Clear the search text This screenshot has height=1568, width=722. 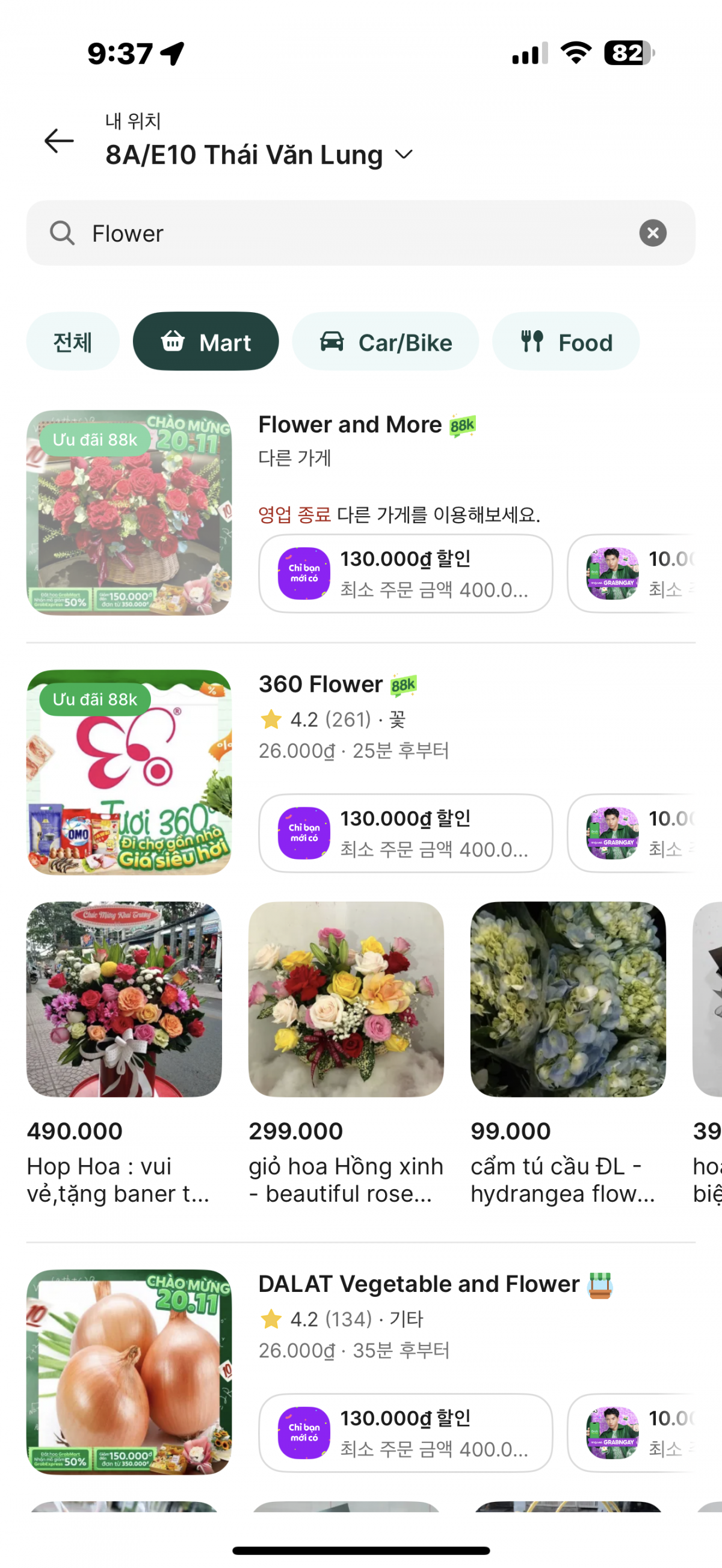point(653,233)
